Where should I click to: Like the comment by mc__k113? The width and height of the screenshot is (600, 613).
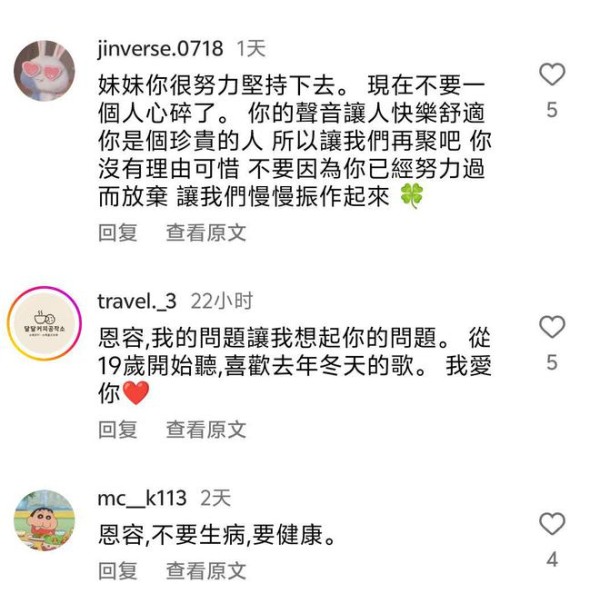tap(551, 524)
